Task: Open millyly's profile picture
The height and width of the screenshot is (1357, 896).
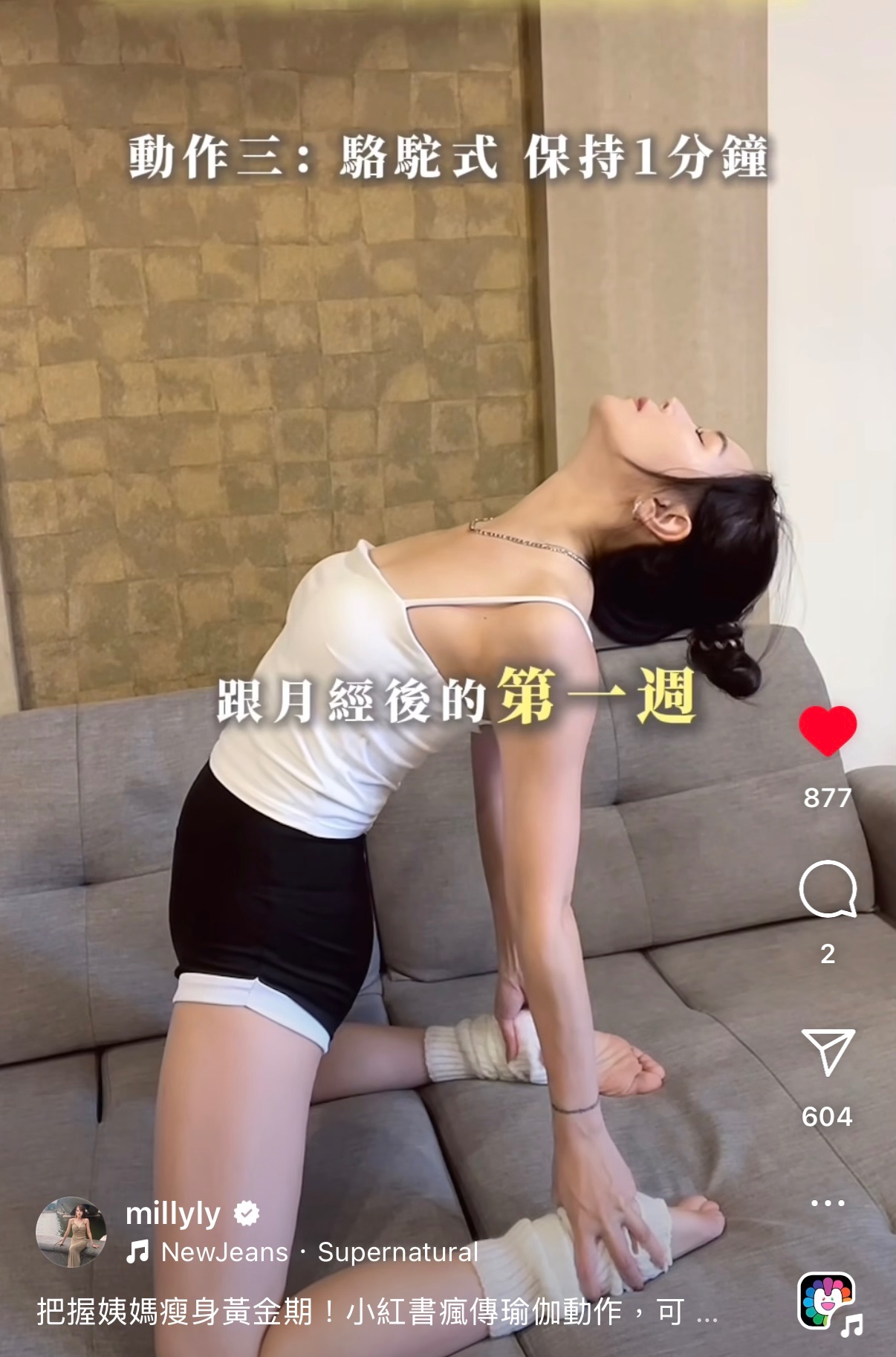Action: pyautogui.click(x=71, y=1231)
